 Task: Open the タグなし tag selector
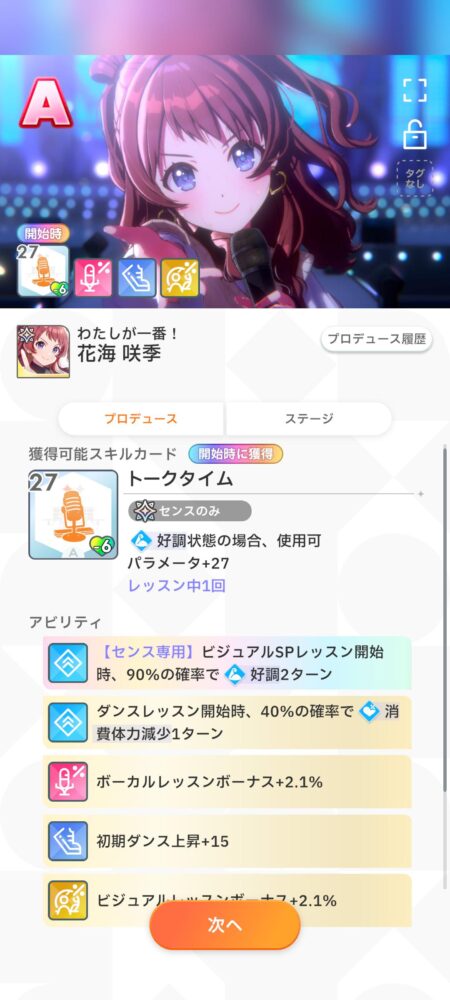[x=414, y=177]
